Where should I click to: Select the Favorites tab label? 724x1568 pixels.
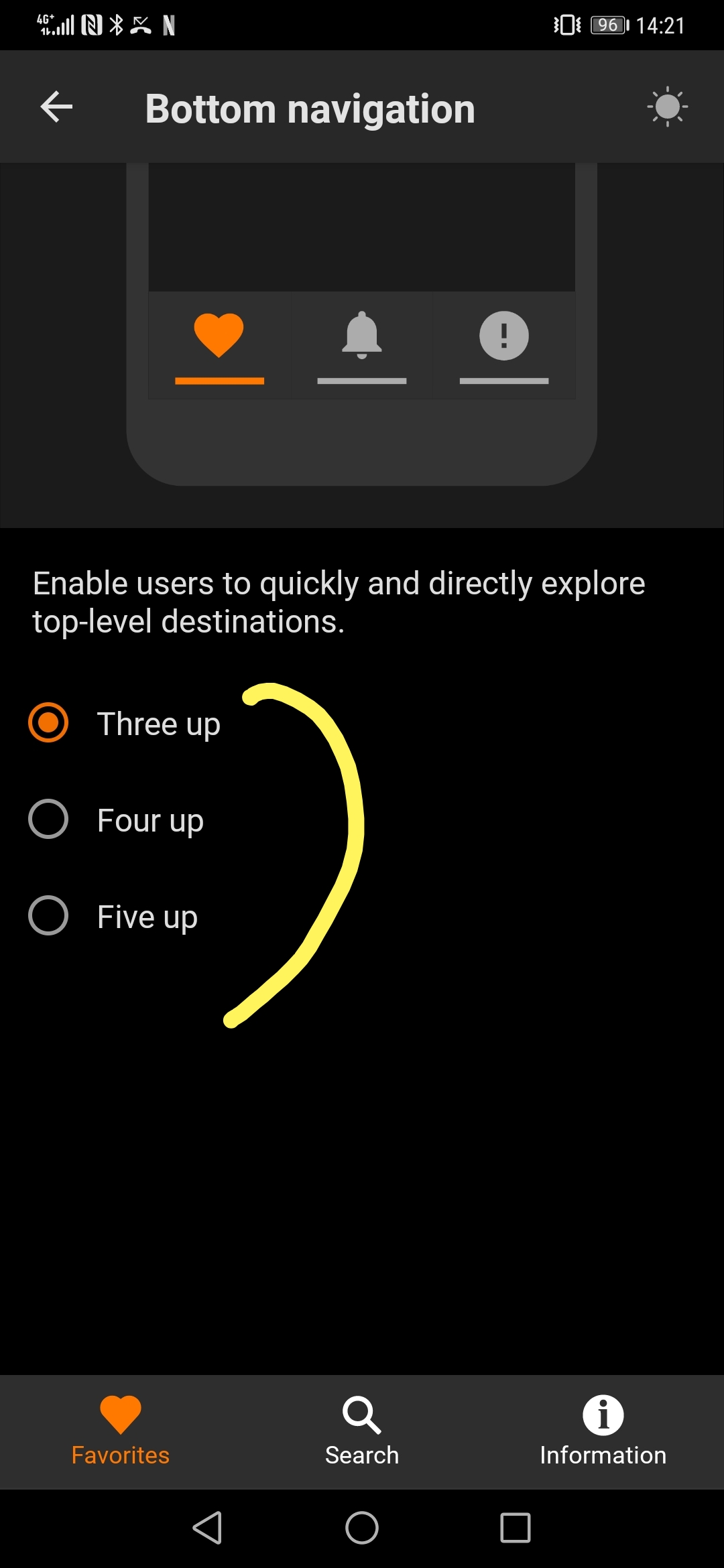coord(120,1454)
